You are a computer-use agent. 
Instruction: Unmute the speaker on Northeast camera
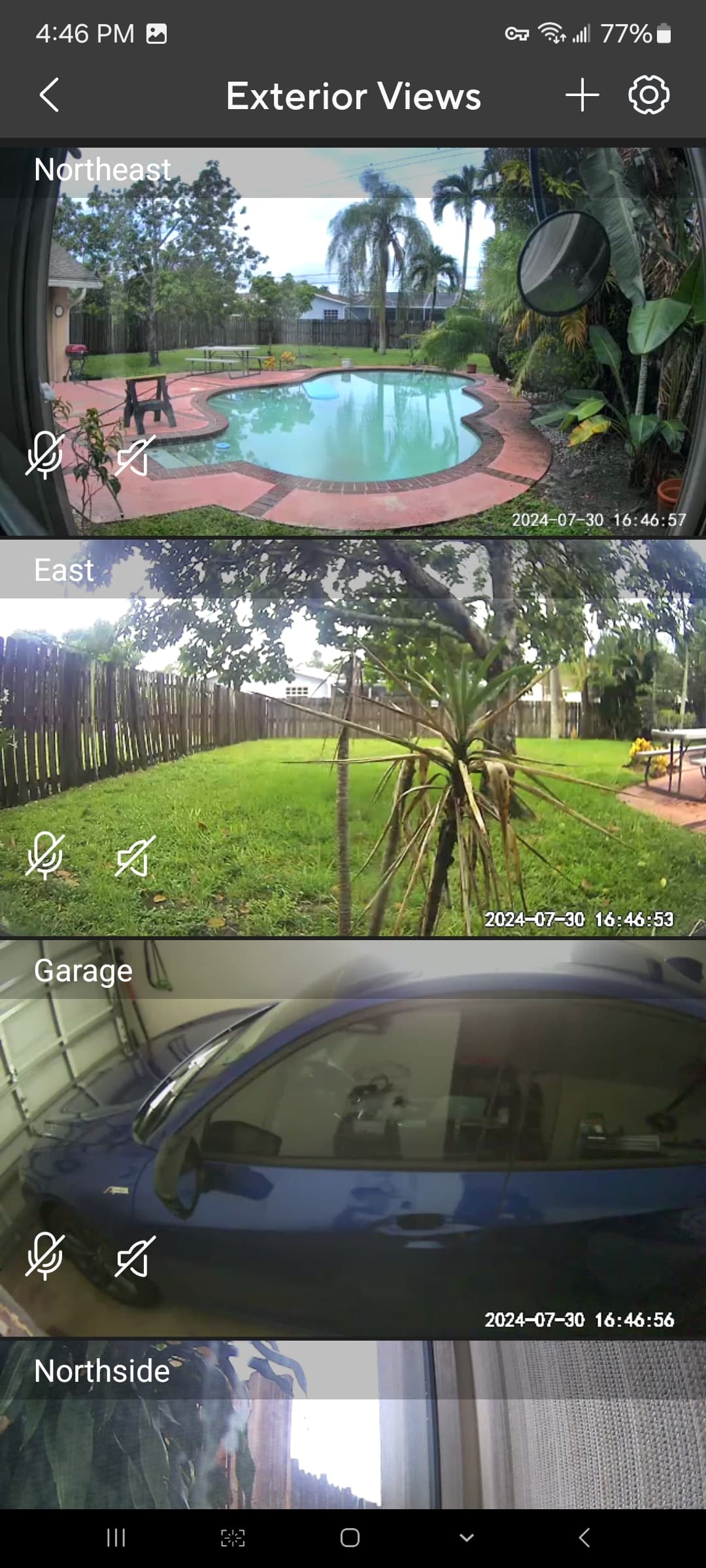(135, 455)
